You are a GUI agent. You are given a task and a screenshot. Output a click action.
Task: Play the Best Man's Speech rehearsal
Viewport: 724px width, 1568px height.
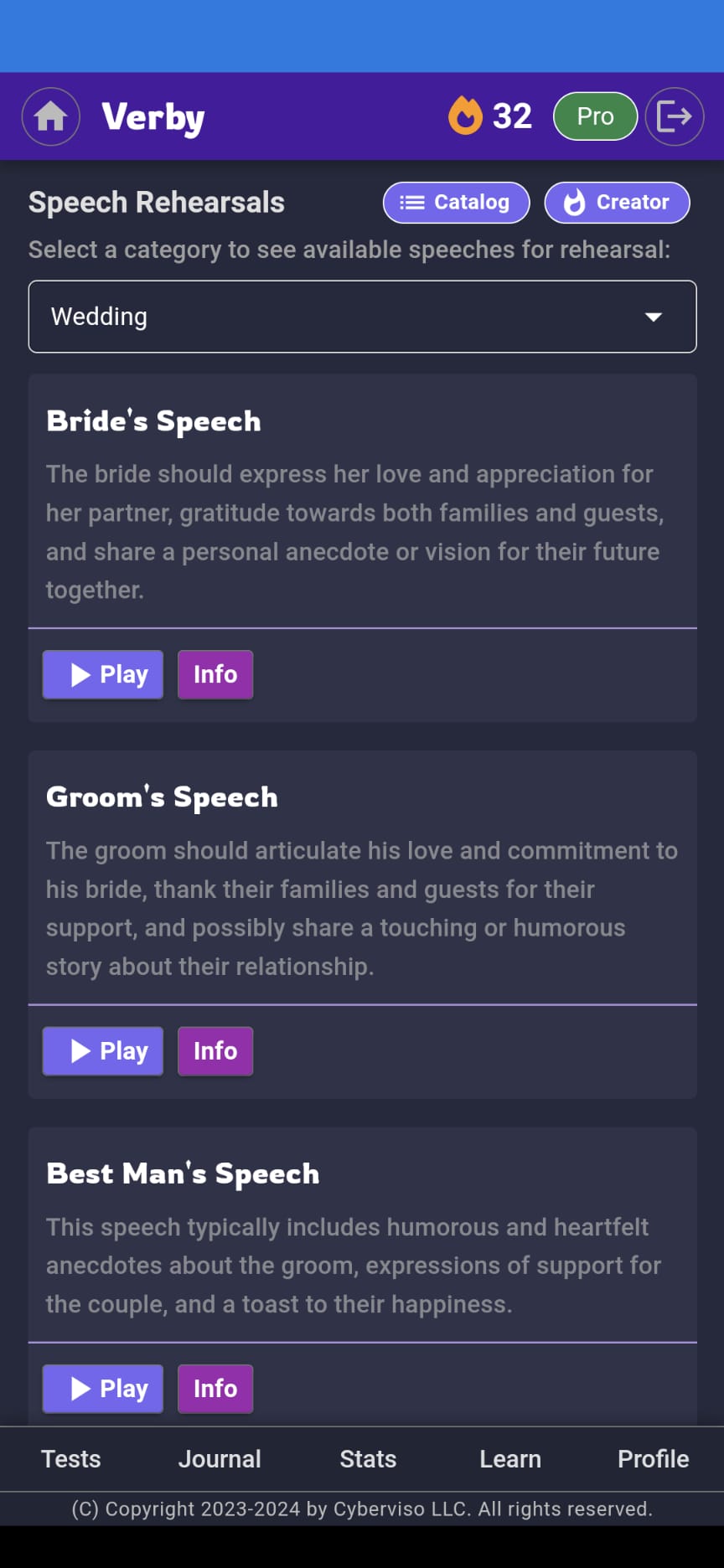103,1388
